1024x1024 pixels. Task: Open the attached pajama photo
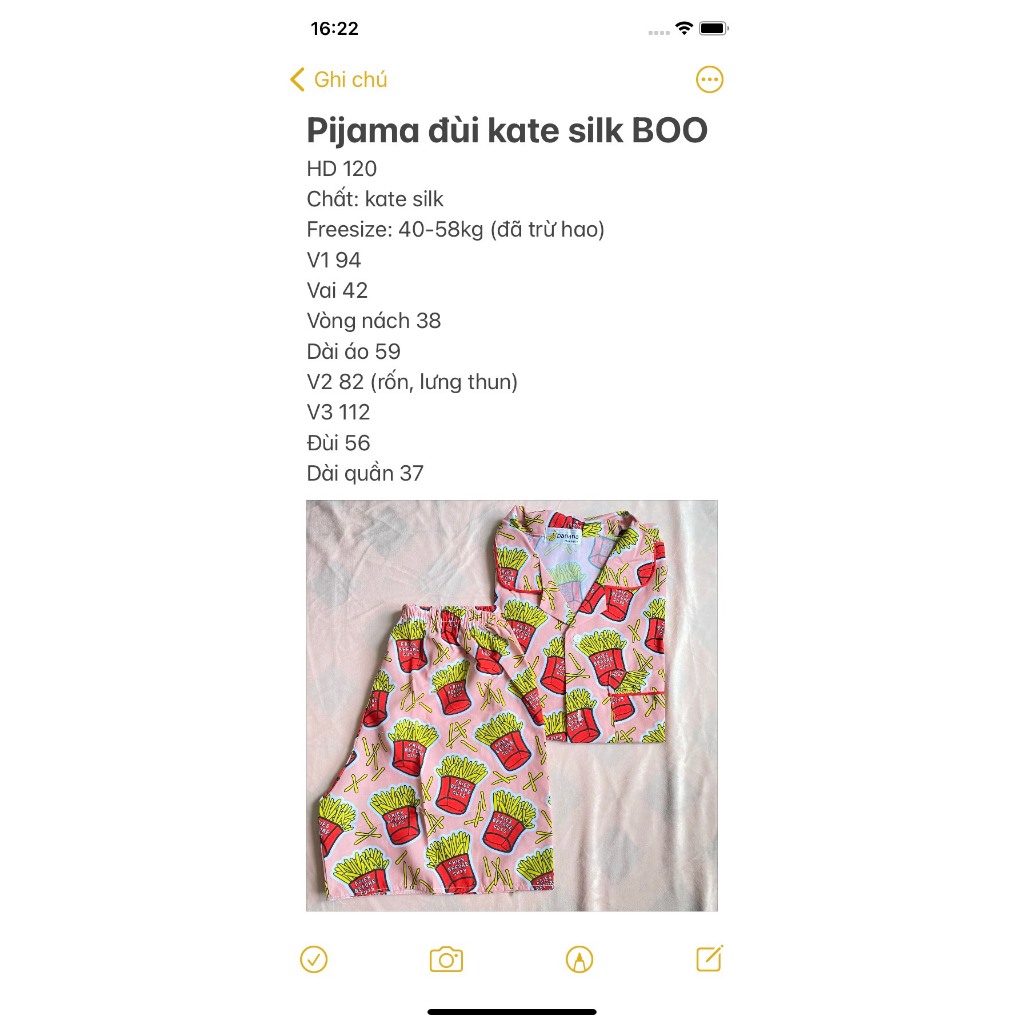(512, 706)
